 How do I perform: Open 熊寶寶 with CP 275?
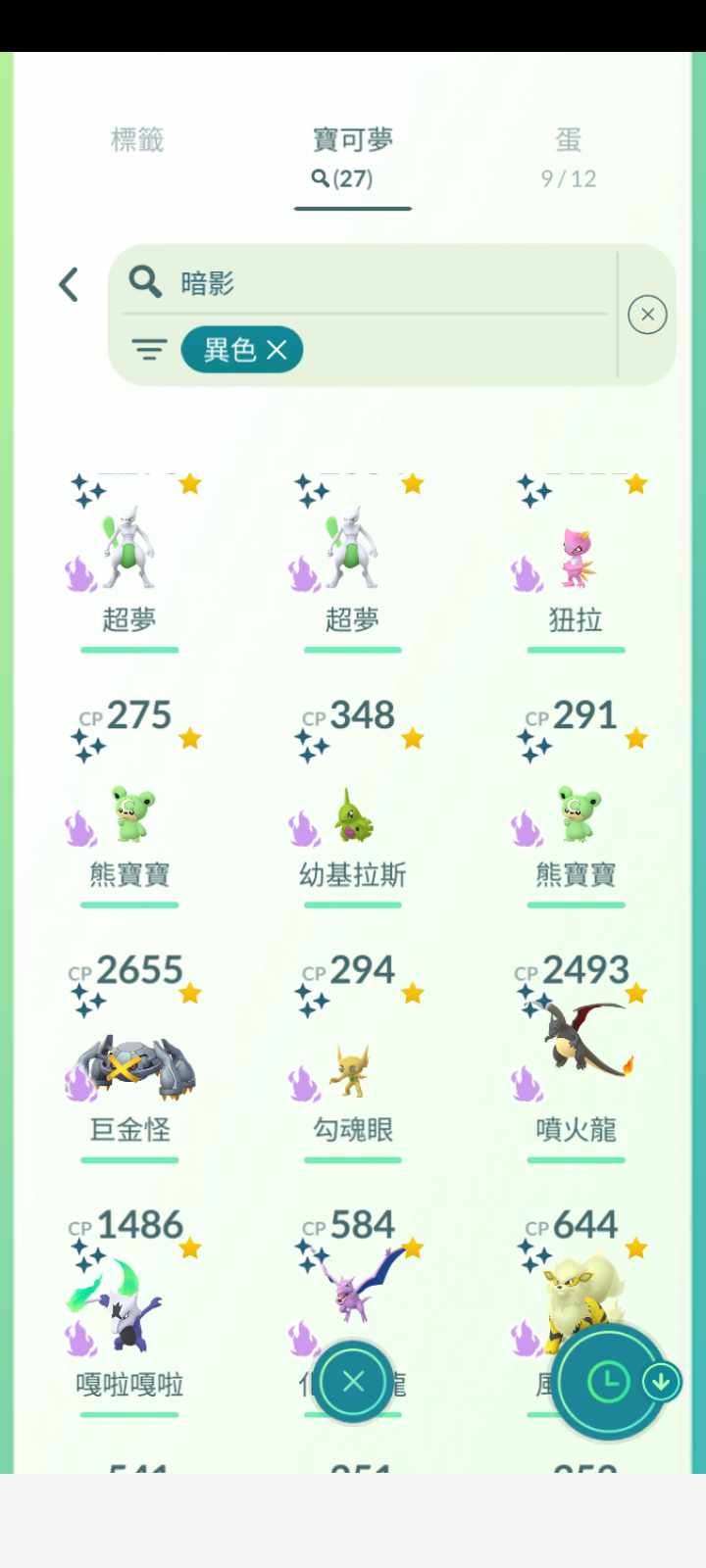click(x=129, y=813)
